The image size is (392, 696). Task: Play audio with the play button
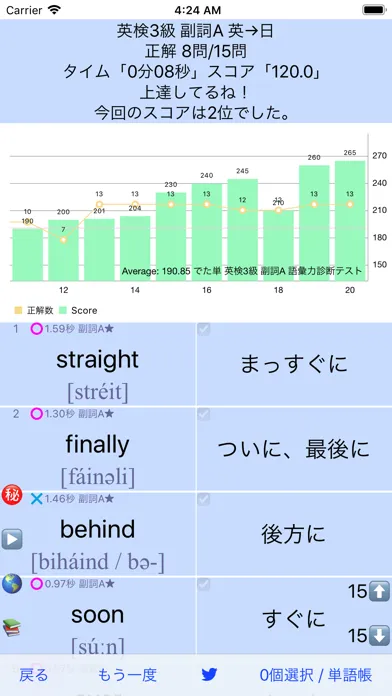(x=12, y=539)
